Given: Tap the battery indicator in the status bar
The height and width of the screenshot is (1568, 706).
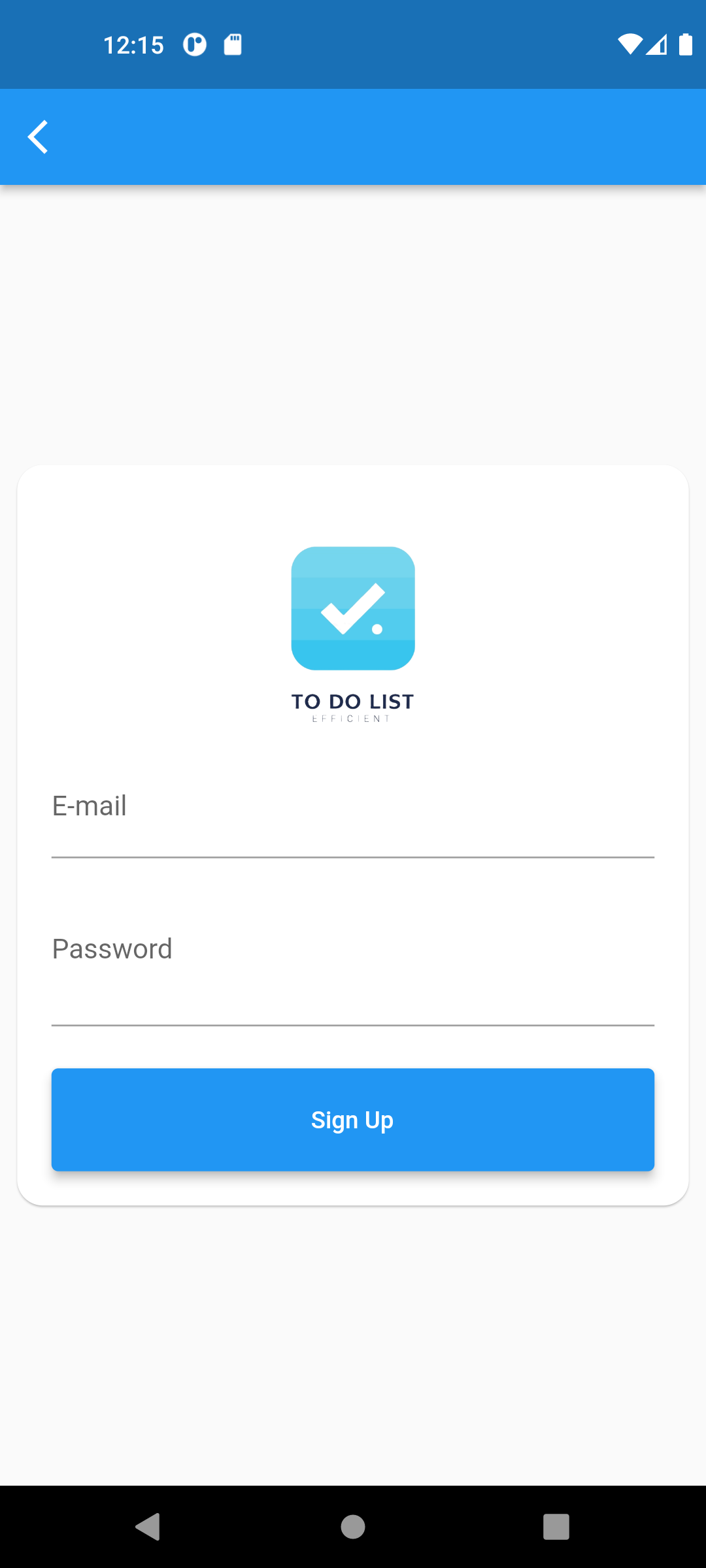Looking at the screenshot, I should pos(685,44).
